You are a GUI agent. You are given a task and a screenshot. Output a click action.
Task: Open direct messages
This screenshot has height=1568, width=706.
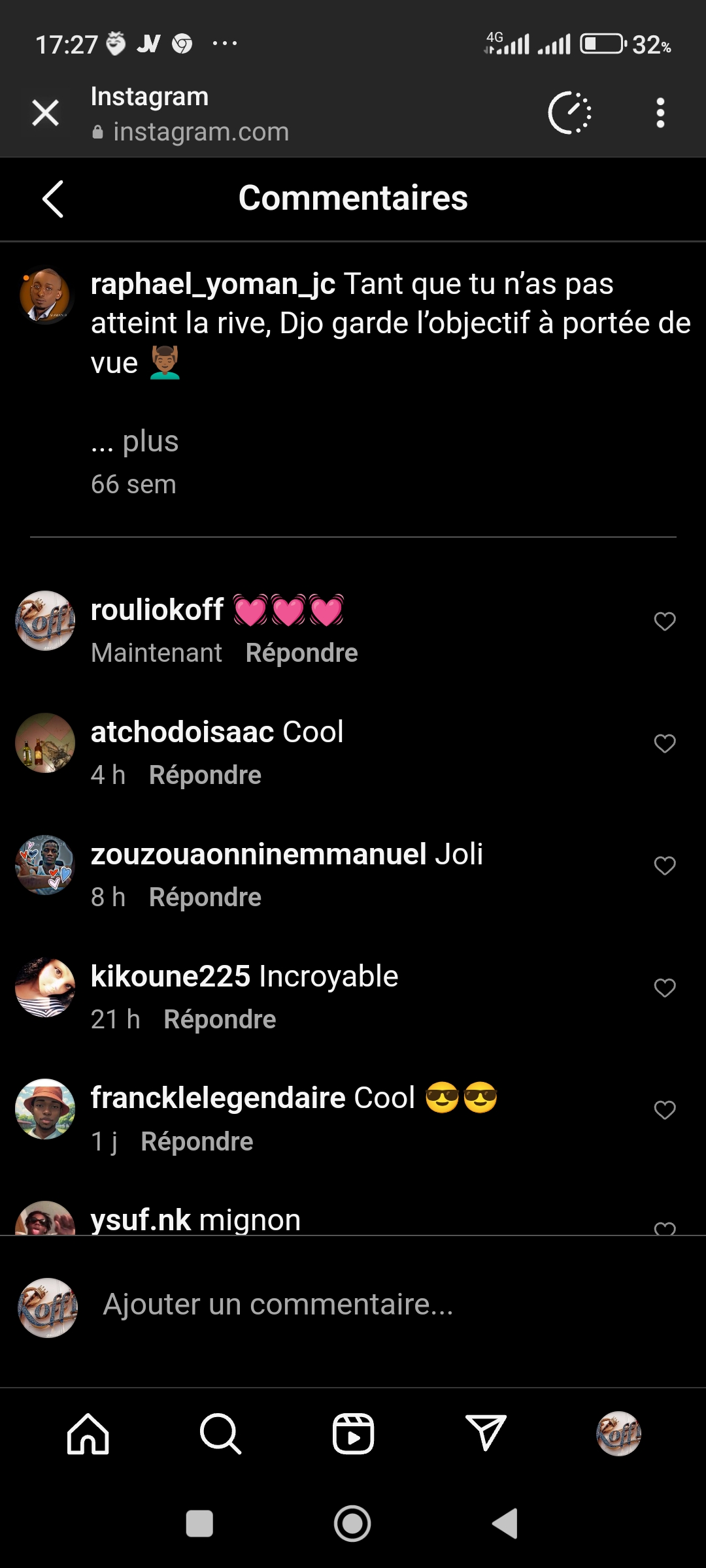(x=486, y=1434)
